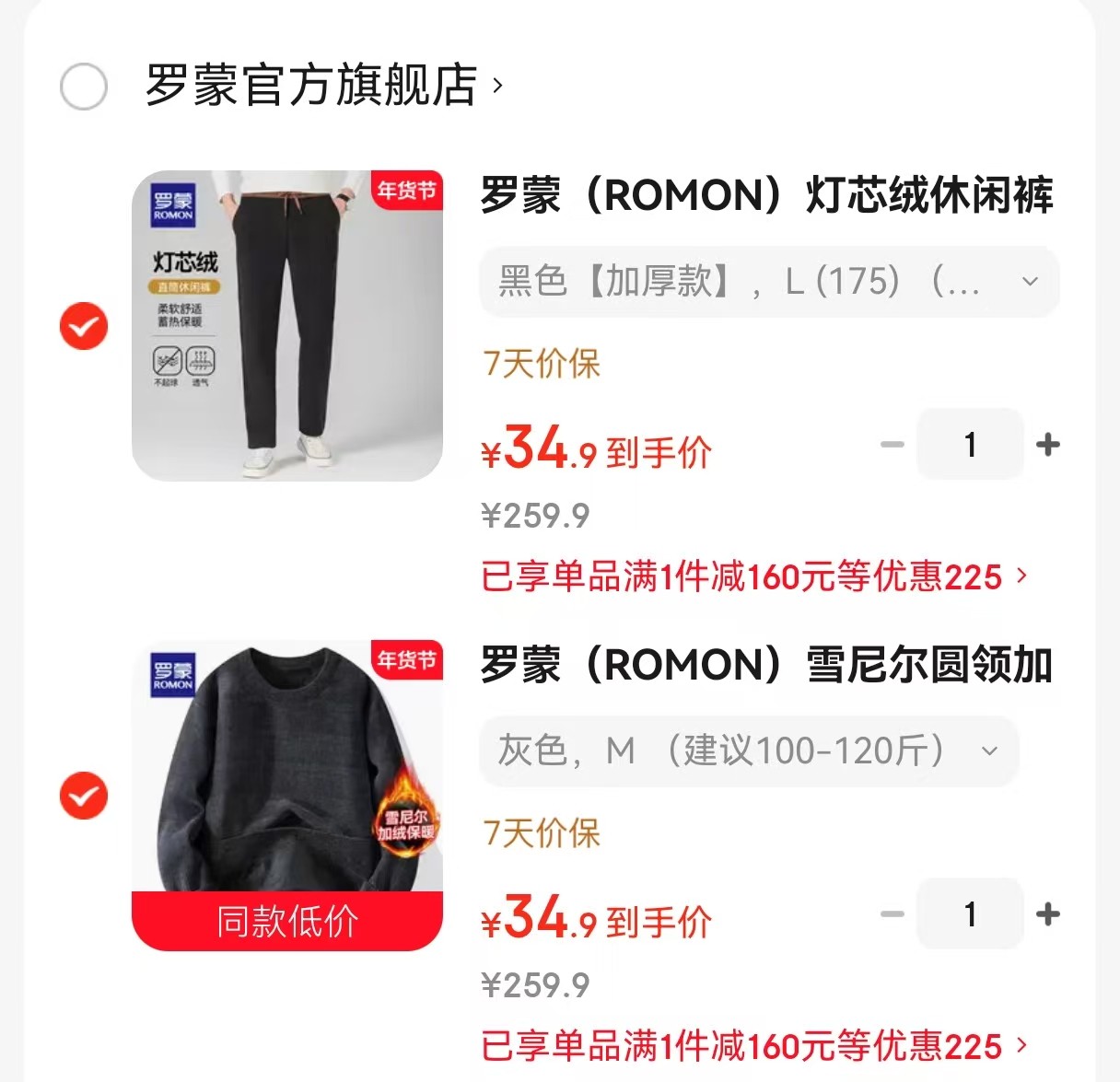Open the 罗蒙(ROMON)灯芯绒休闲裤 product title
The width and height of the screenshot is (1120, 1082).
point(766,196)
